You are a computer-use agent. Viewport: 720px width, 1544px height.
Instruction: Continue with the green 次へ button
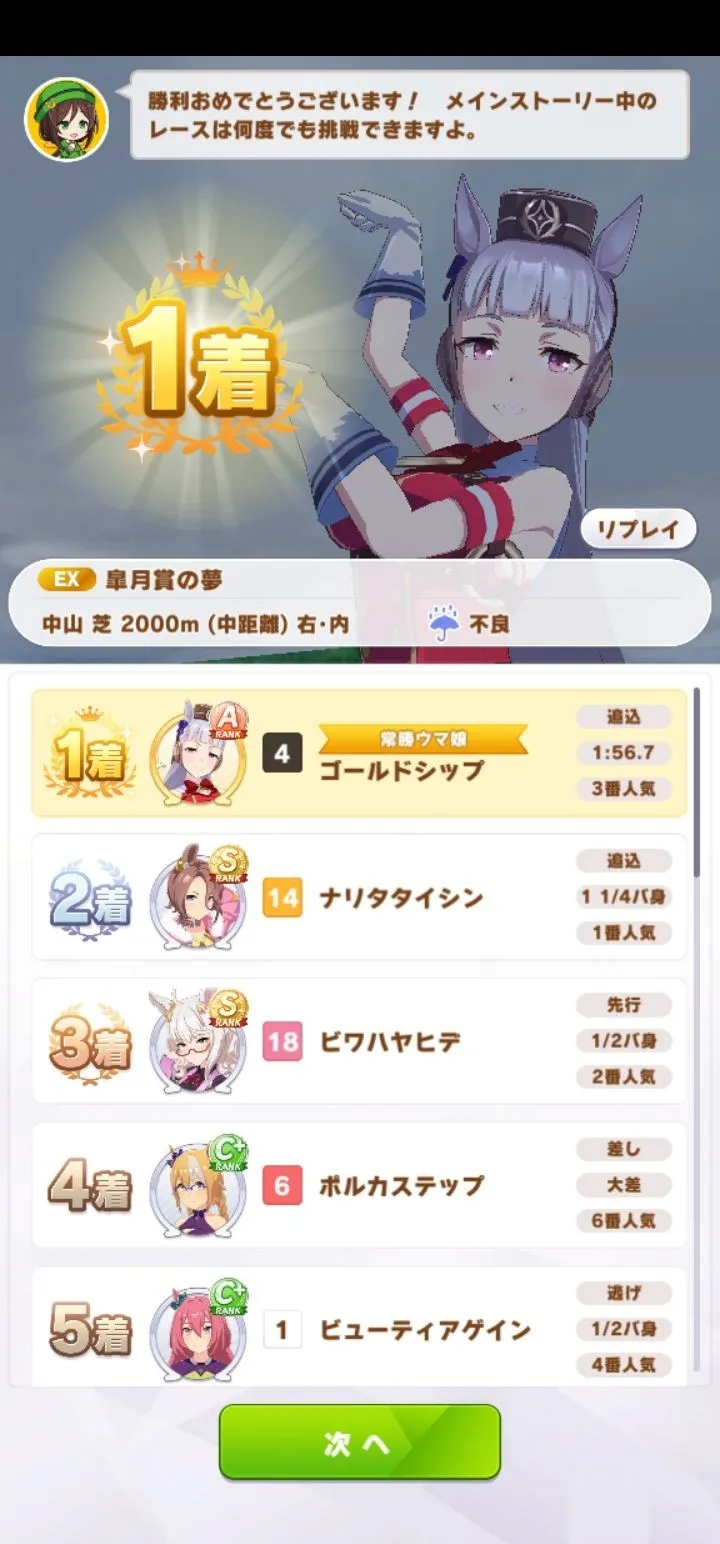[x=359, y=1441]
